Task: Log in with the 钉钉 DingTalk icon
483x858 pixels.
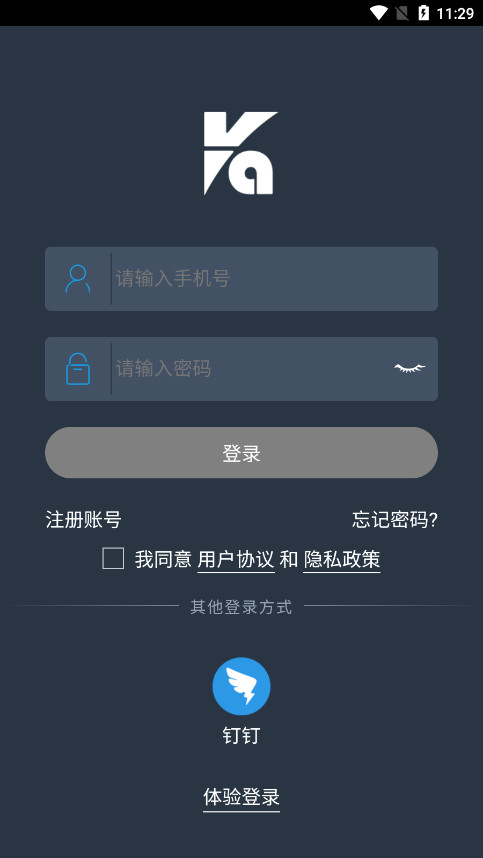Action: click(241, 686)
